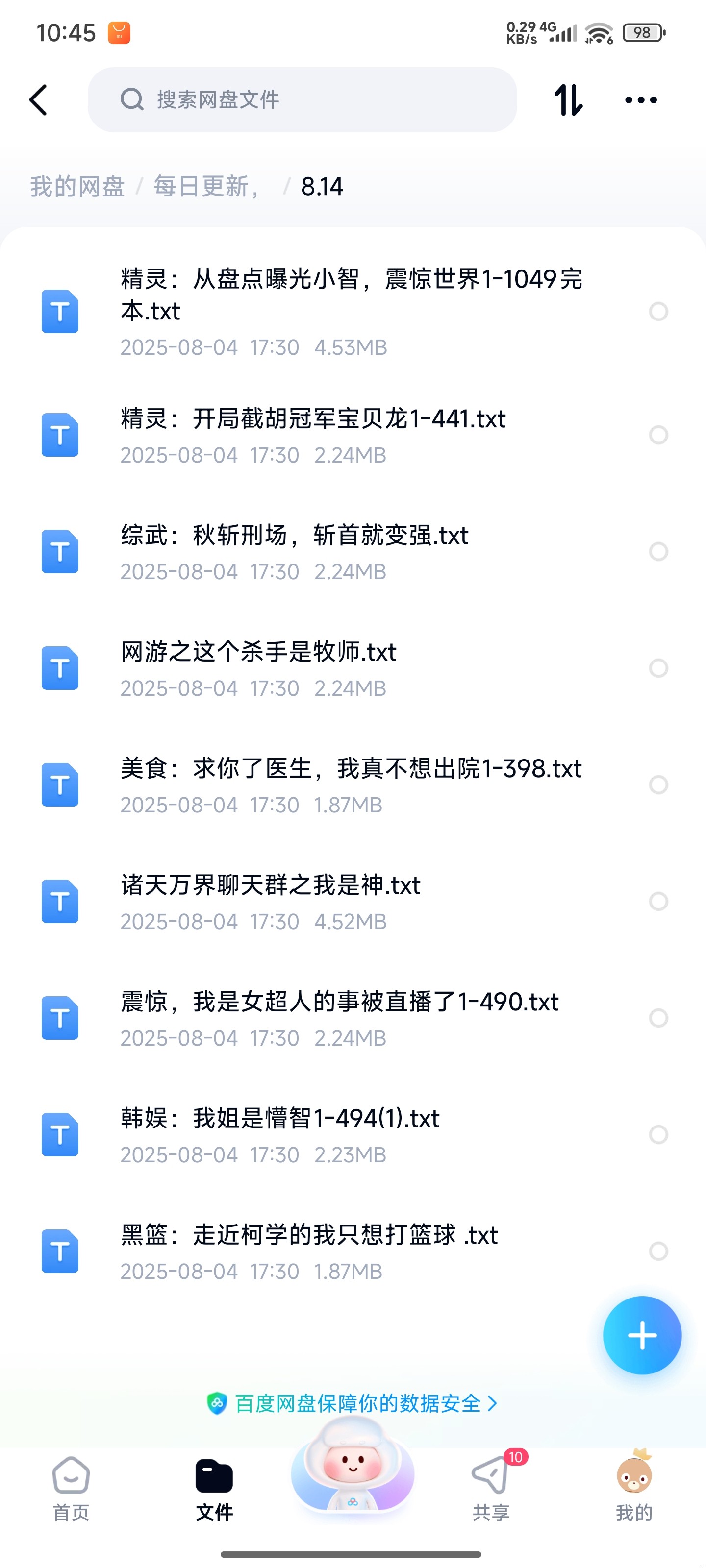Open 精灵：开局截胡冠军宝贝龙1-441.txt

tap(312, 435)
